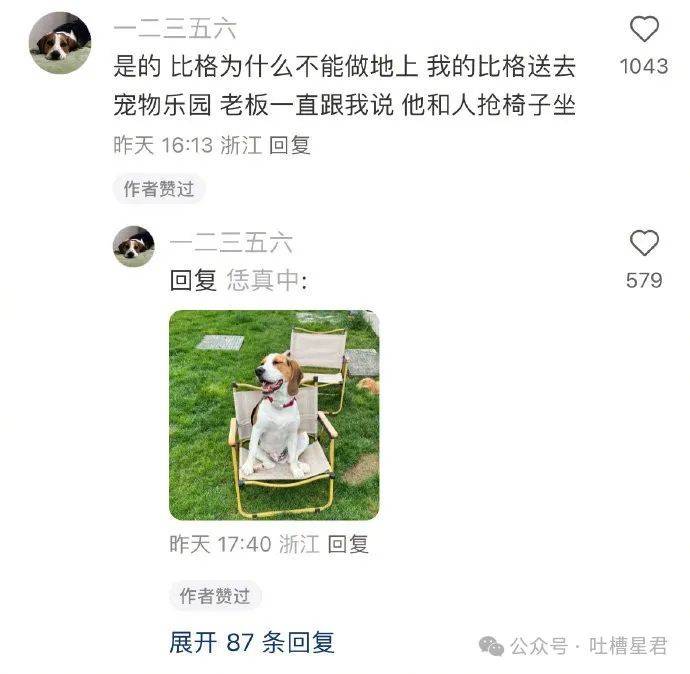Expand 展开 87 条回复

(251, 642)
